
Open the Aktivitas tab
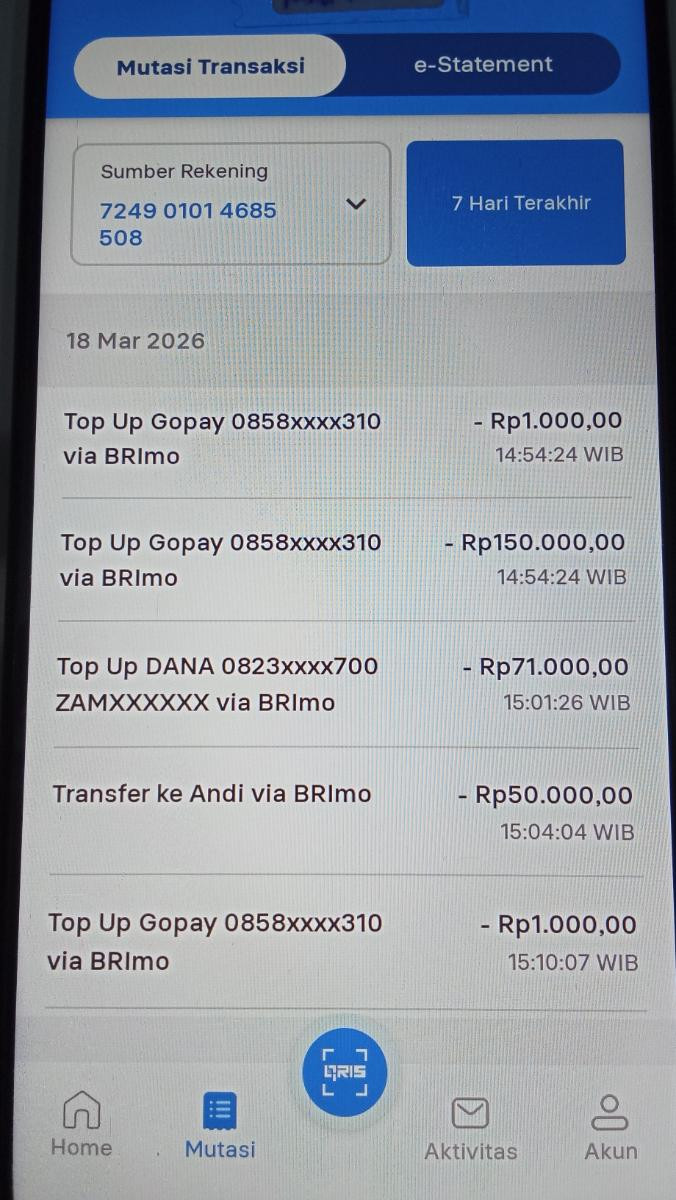pyautogui.click(x=470, y=1128)
